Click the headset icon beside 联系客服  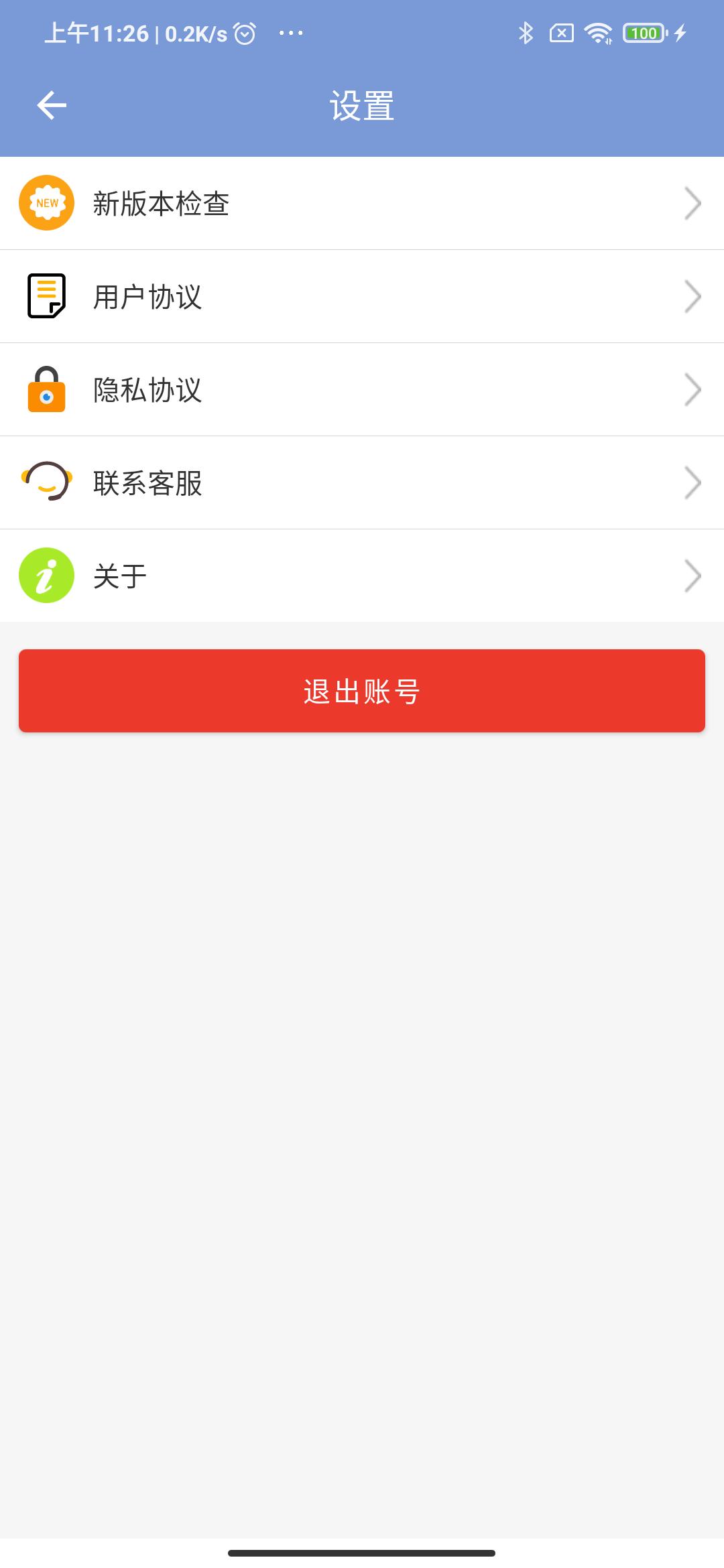click(x=46, y=483)
